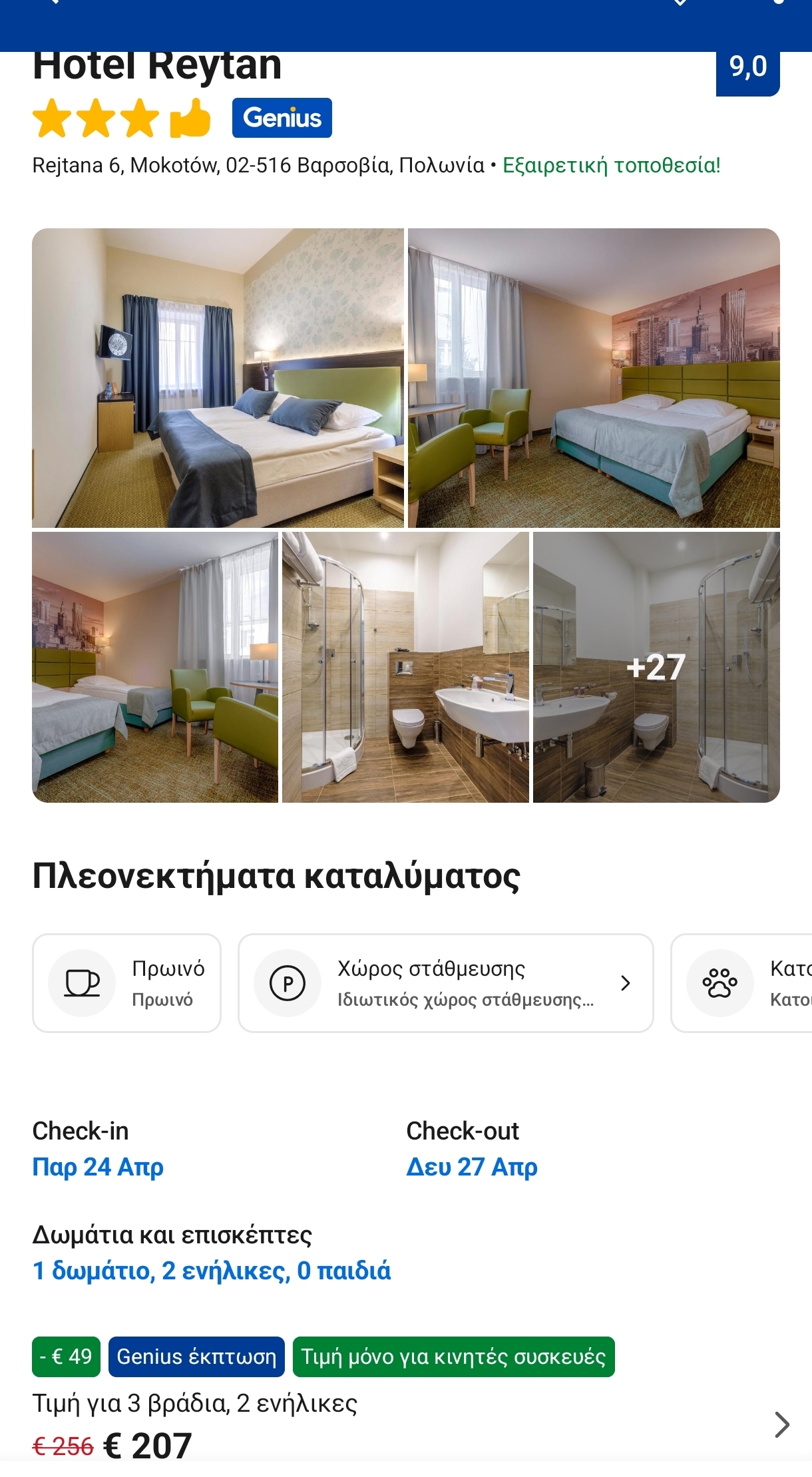Change check-in date Παρ 24 Απρ
812x1477 pixels.
(x=98, y=1167)
